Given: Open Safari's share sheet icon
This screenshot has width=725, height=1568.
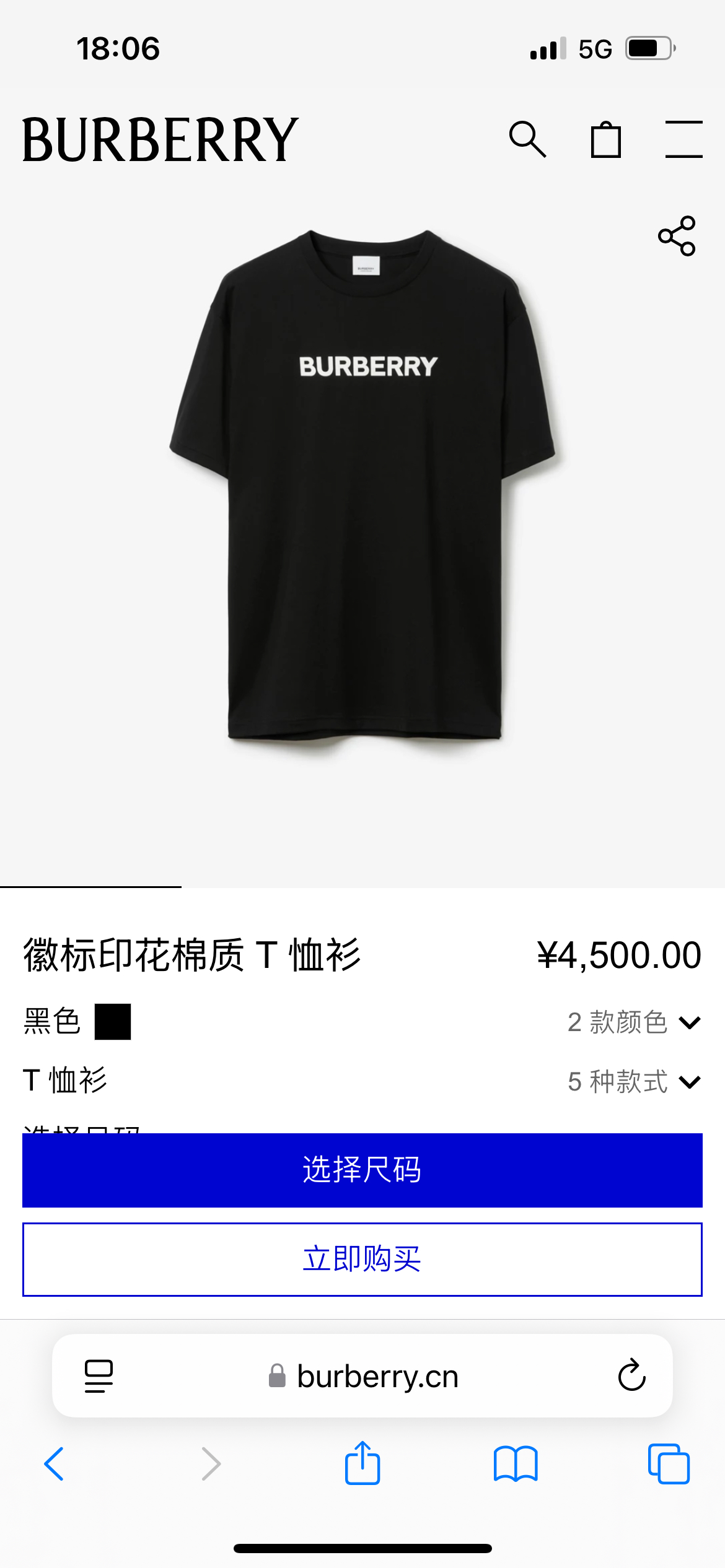Looking at the screenshot, I should [362, 1463].
